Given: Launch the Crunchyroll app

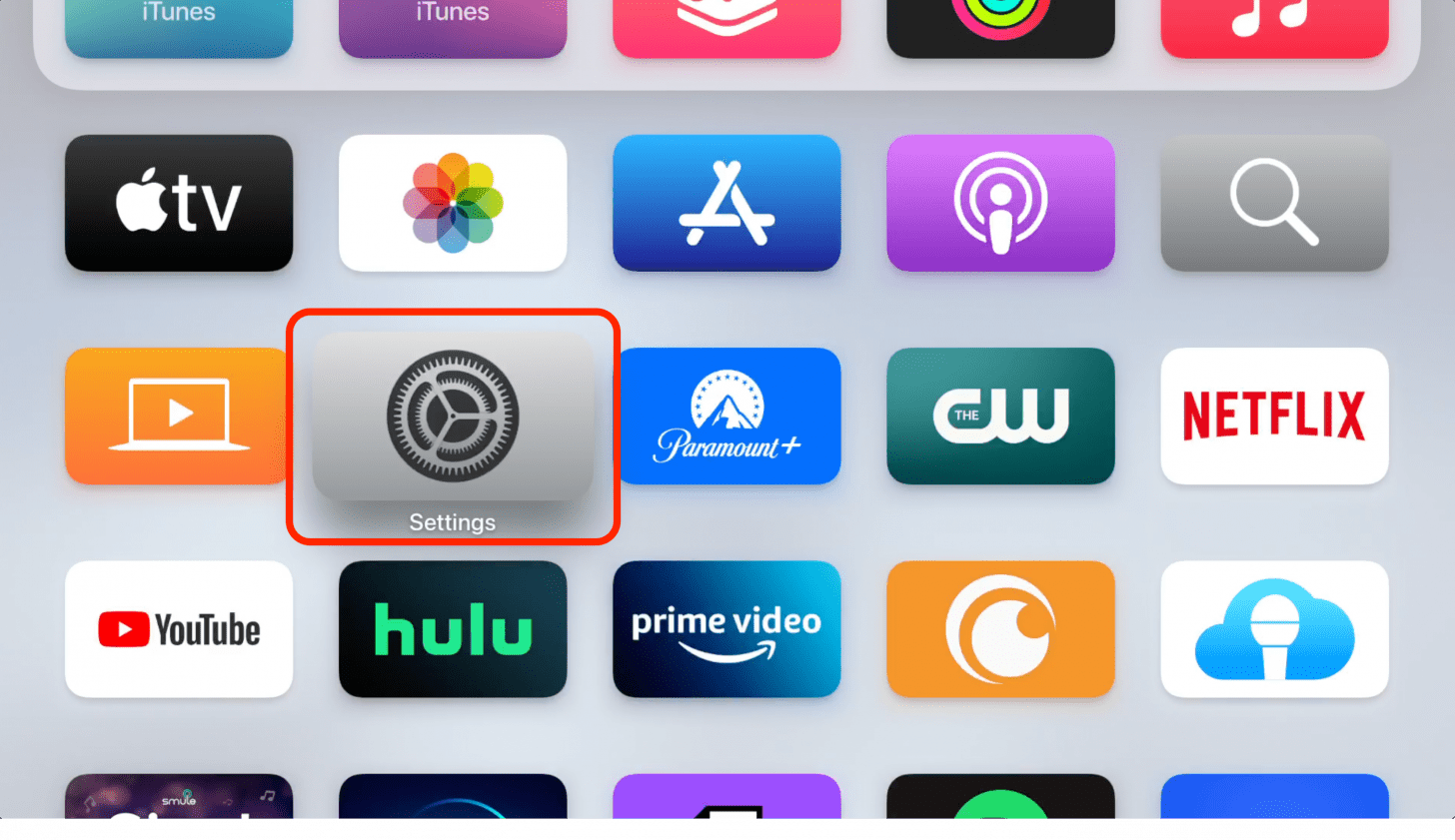Looking at the screenshot, I should [x=1000, y=629].
